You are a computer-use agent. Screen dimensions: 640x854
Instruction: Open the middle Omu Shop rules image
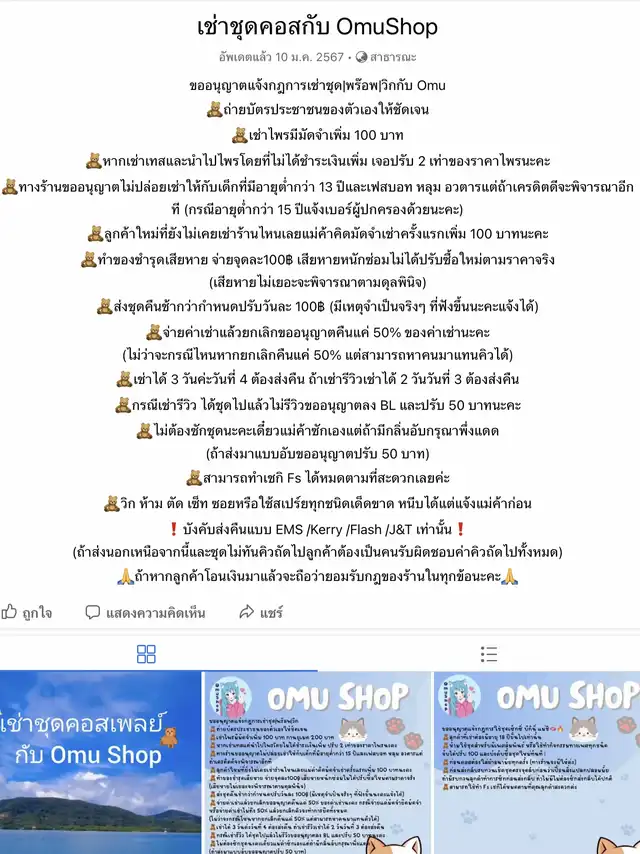click(x=315, y=762)
